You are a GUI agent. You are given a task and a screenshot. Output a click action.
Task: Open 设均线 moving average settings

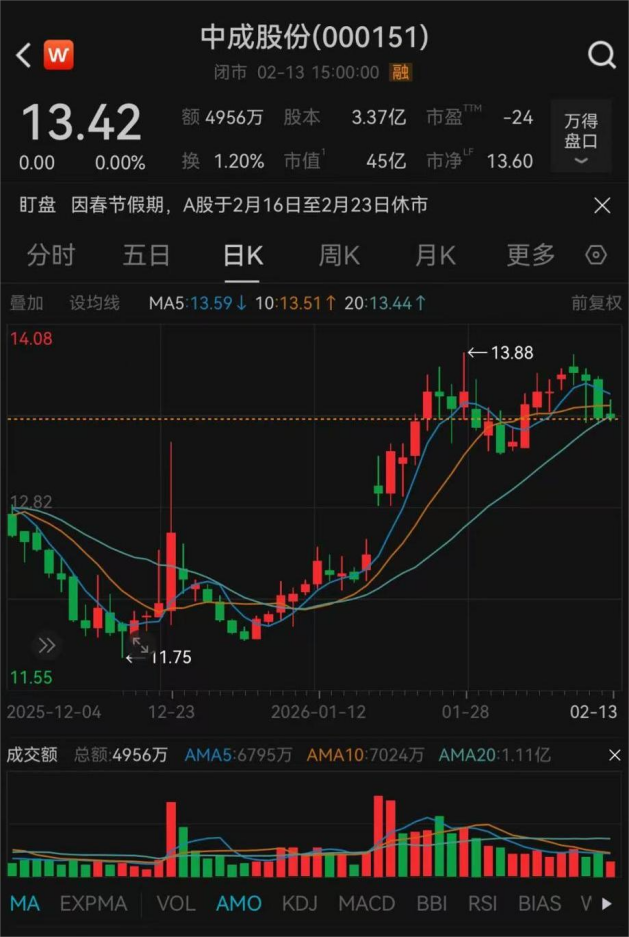point(94,303)
